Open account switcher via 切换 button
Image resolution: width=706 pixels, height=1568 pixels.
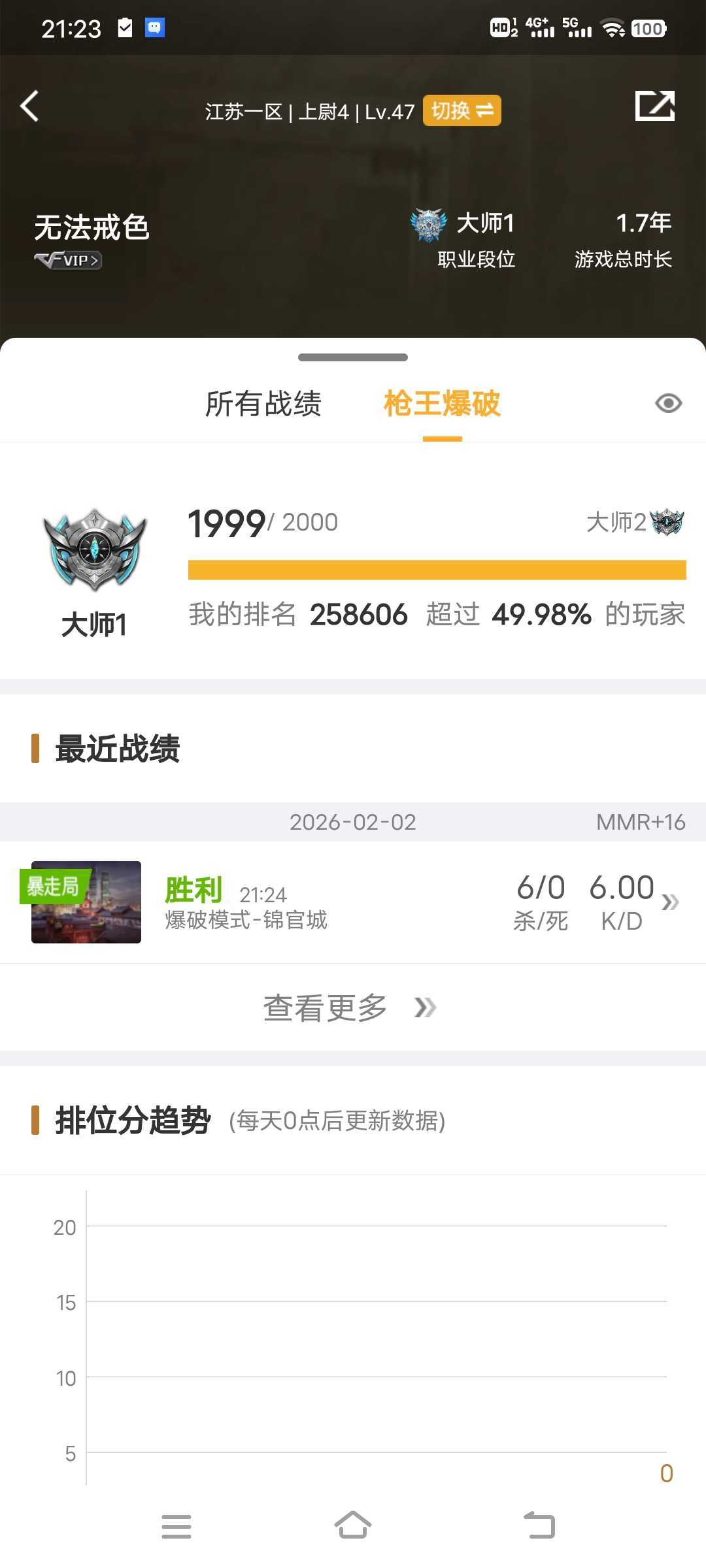pos(461,111)
